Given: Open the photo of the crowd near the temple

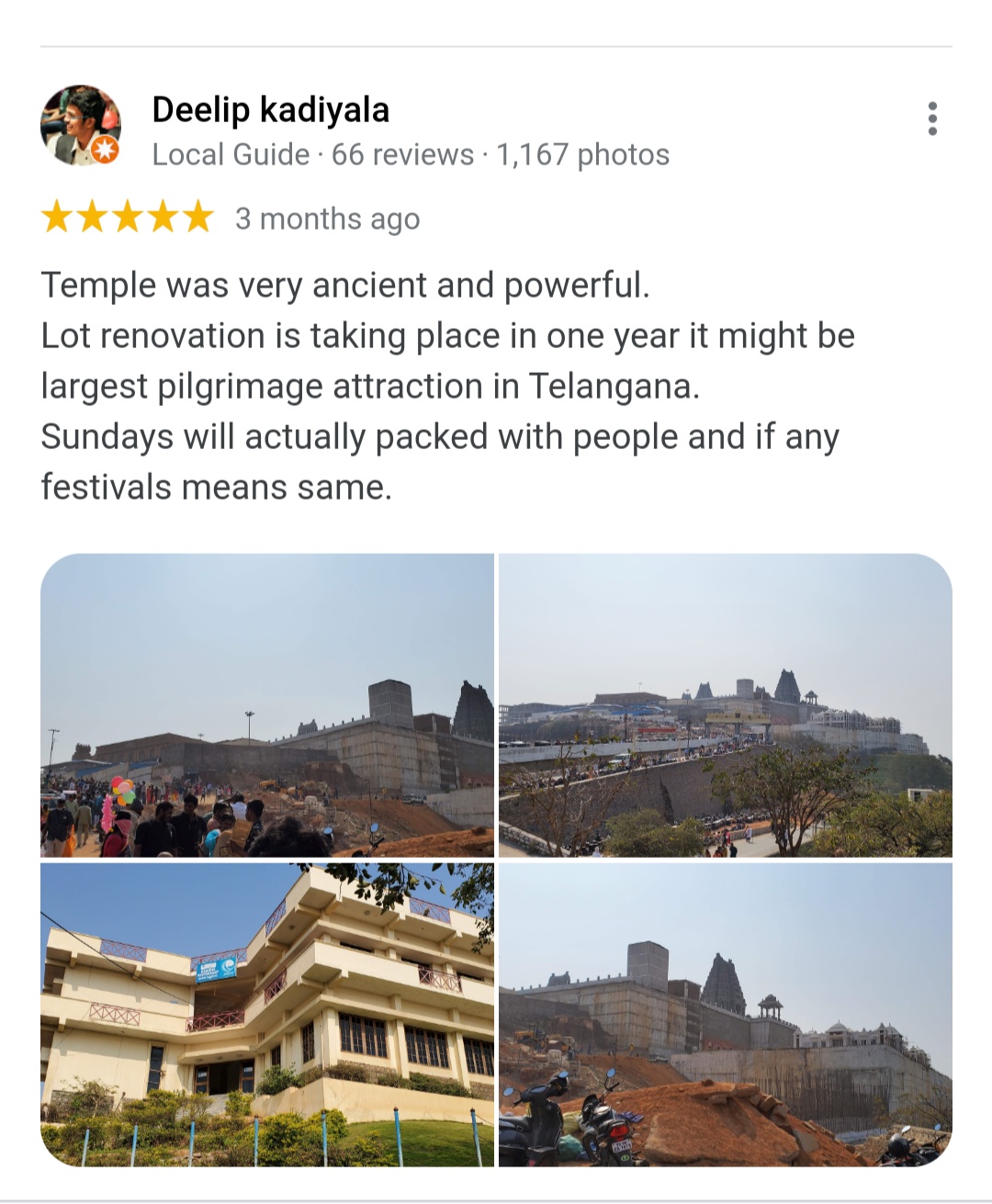Looking at the screenshot, I should coord(267,705).
